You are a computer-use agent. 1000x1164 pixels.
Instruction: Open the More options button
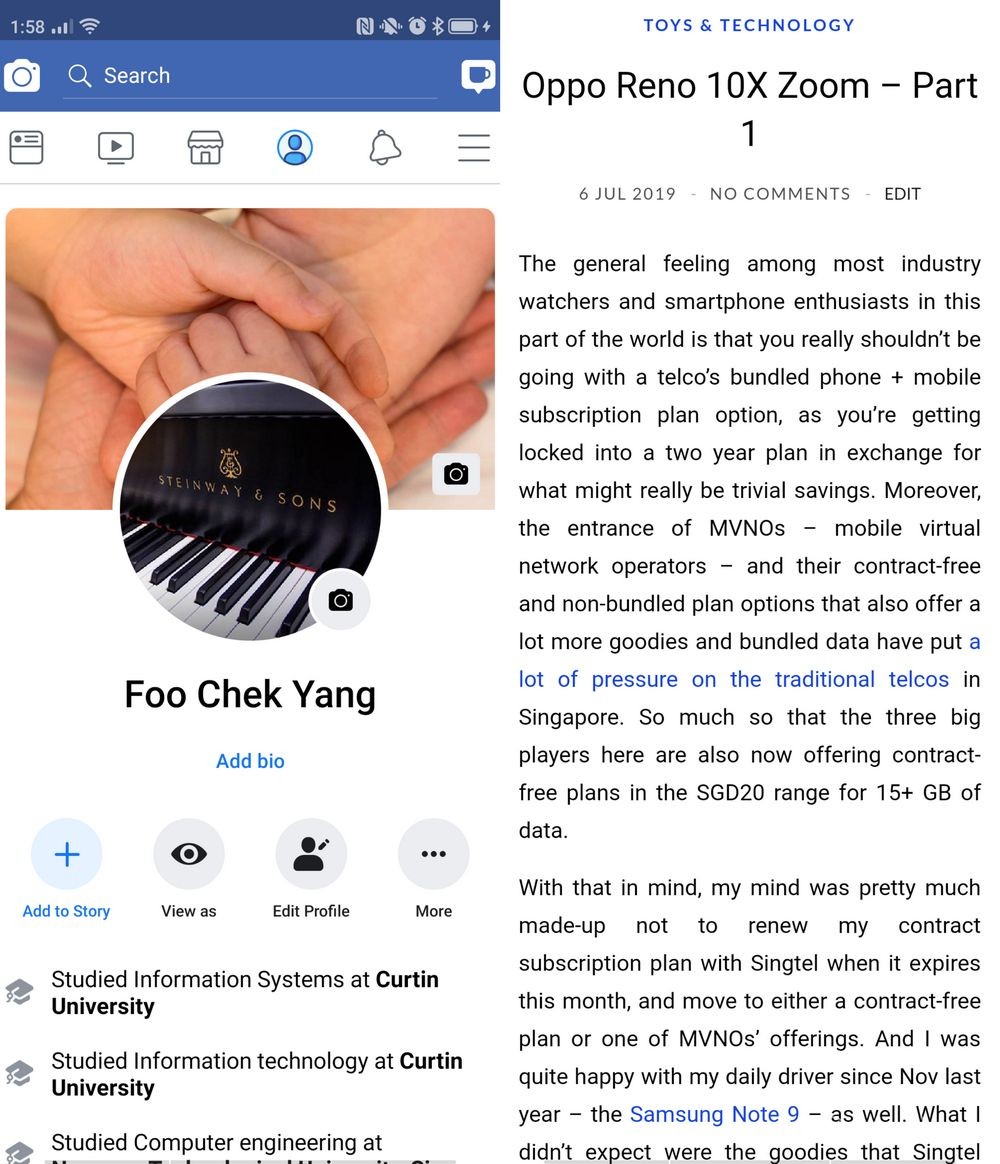point(433,855)
